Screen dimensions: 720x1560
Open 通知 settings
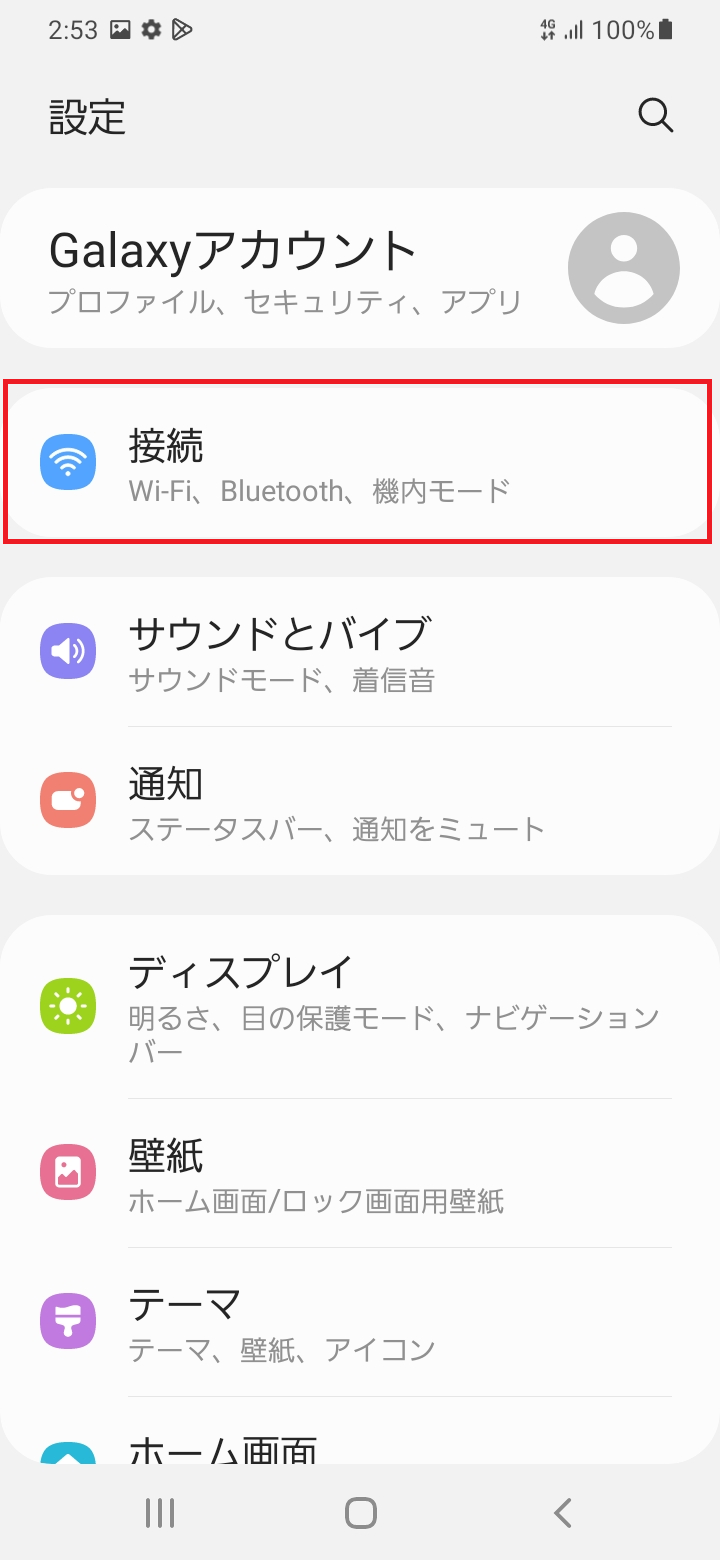360,799
